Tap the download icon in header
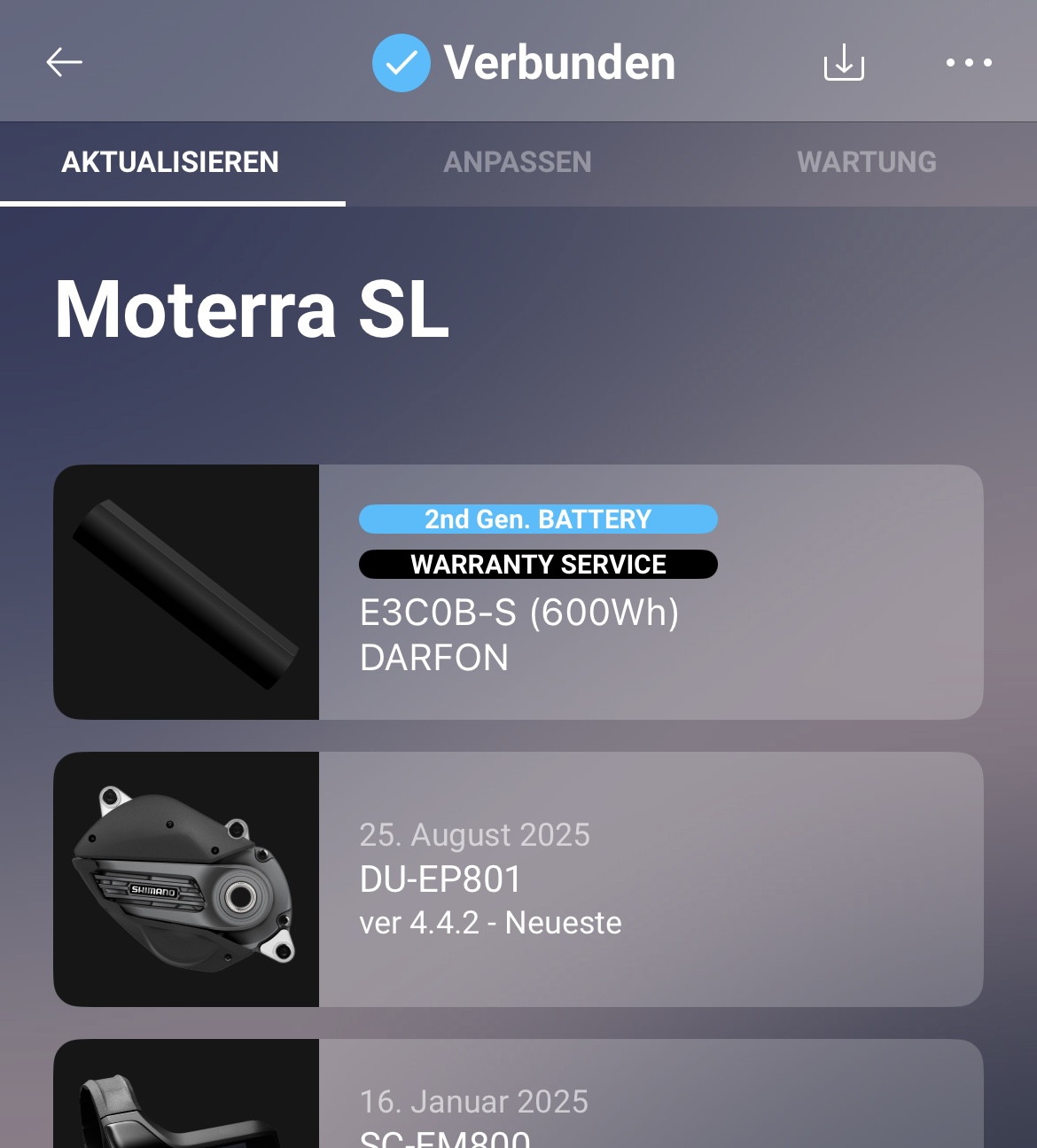Screen dimensions: 1037x1148 [x=843, y=62]
